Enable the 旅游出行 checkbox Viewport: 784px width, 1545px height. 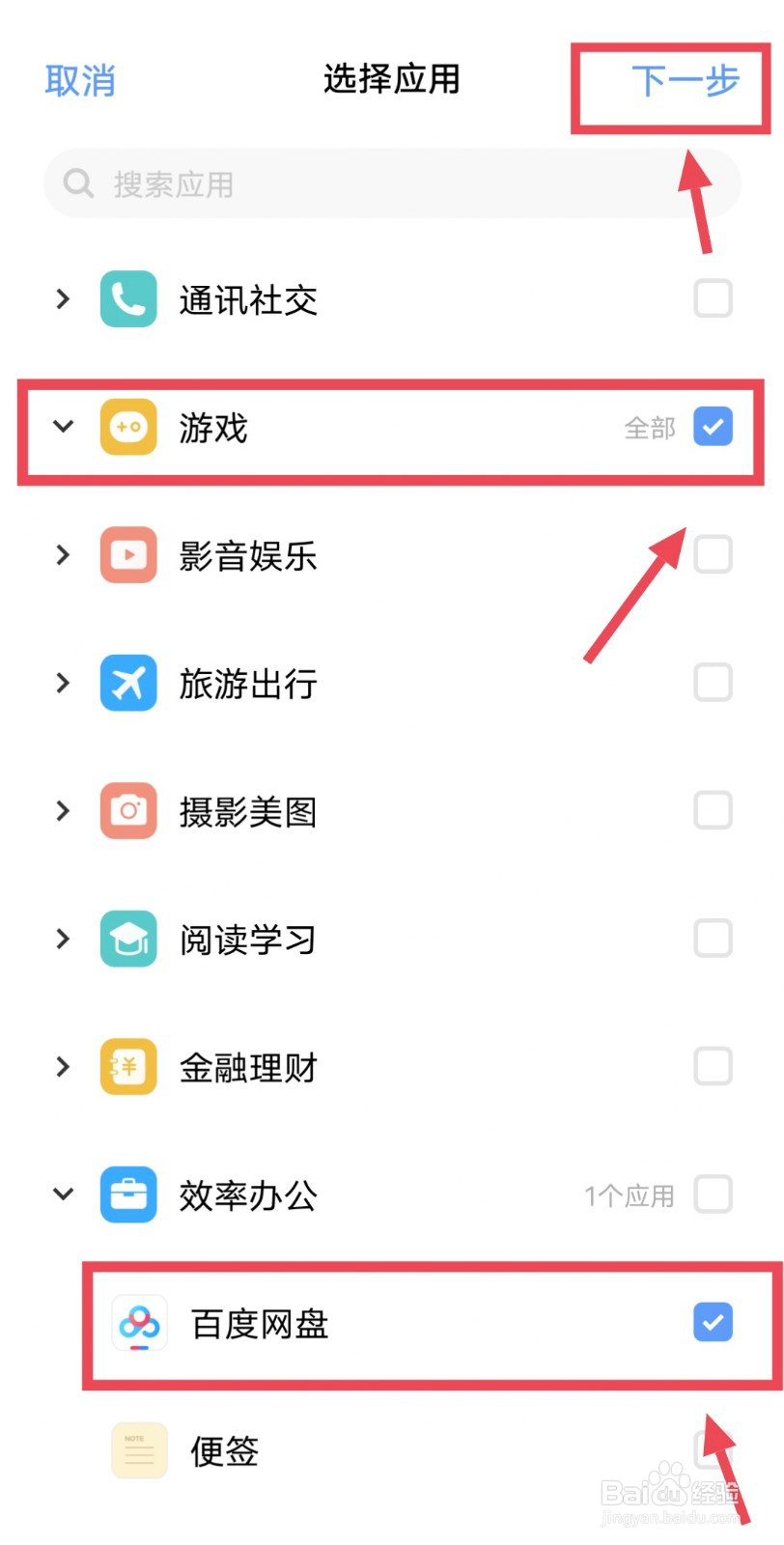click(714, 683)
